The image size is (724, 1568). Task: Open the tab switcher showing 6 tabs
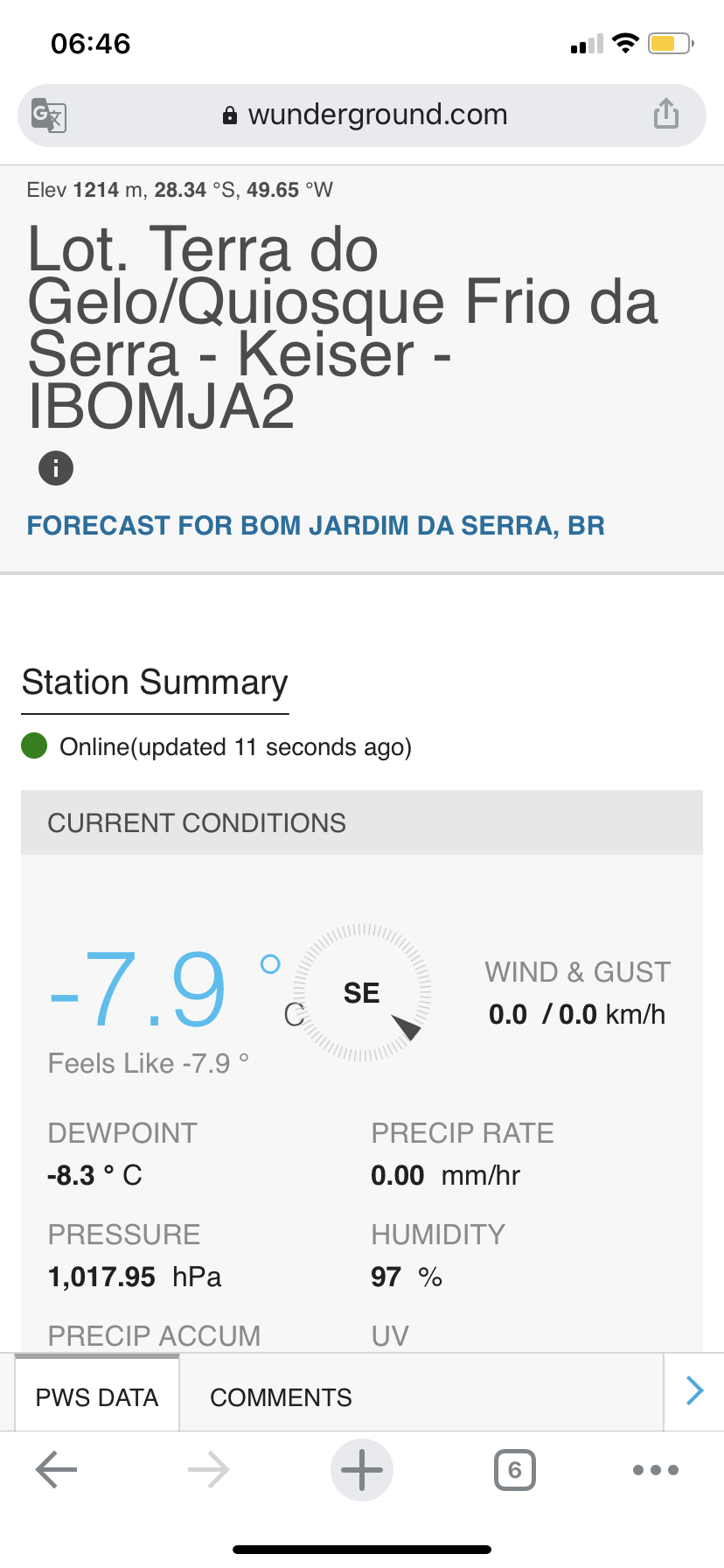pyautogui.click(x=515, y=1470)
